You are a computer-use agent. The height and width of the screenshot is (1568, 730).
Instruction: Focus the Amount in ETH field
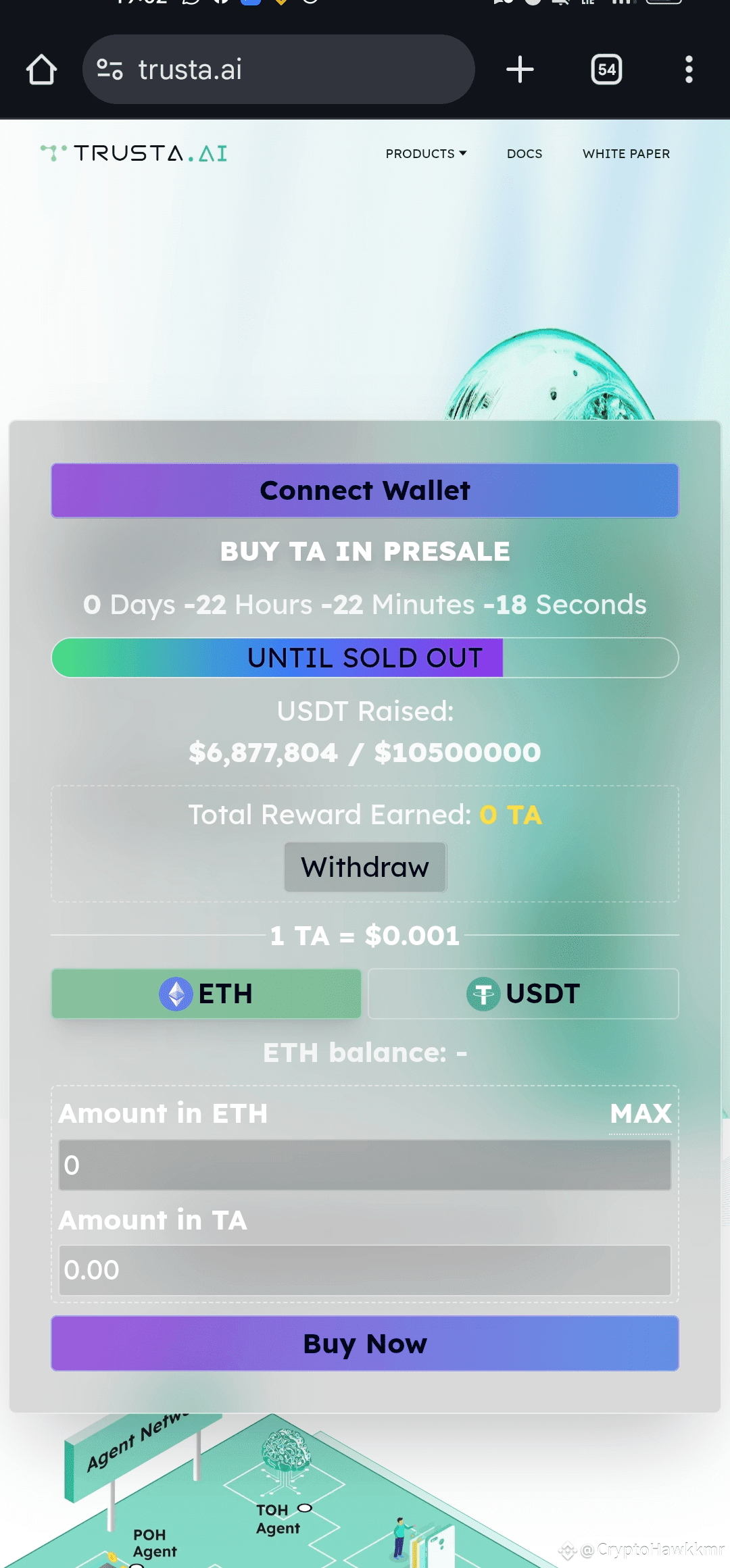(x=365, y=1165)
